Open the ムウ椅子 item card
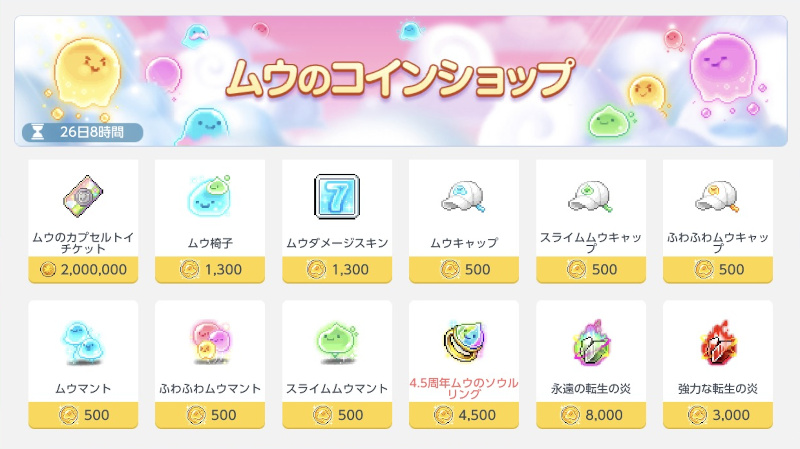 210,221
